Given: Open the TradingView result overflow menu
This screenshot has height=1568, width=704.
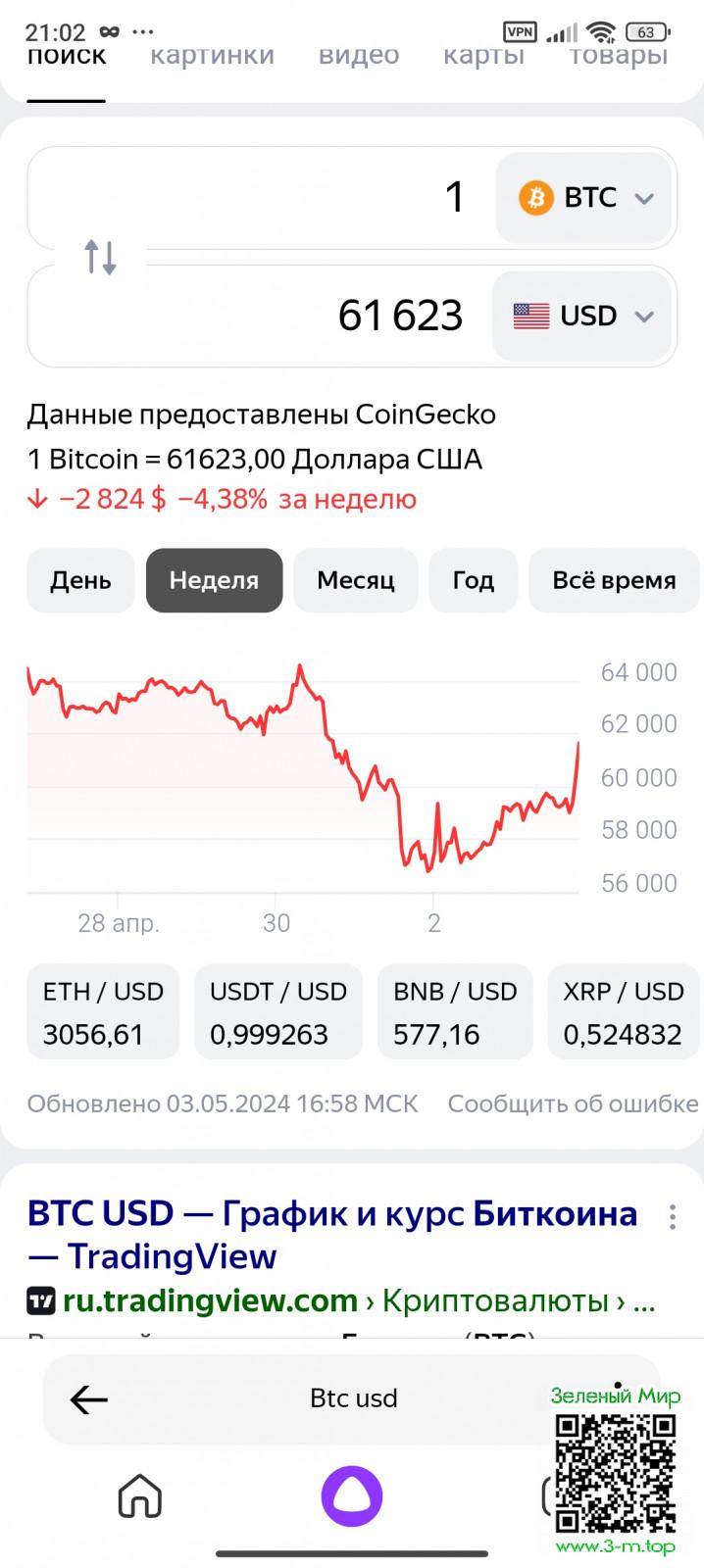Looking at the screenshot, I should pyautogui.click(x=673, y=1216).
